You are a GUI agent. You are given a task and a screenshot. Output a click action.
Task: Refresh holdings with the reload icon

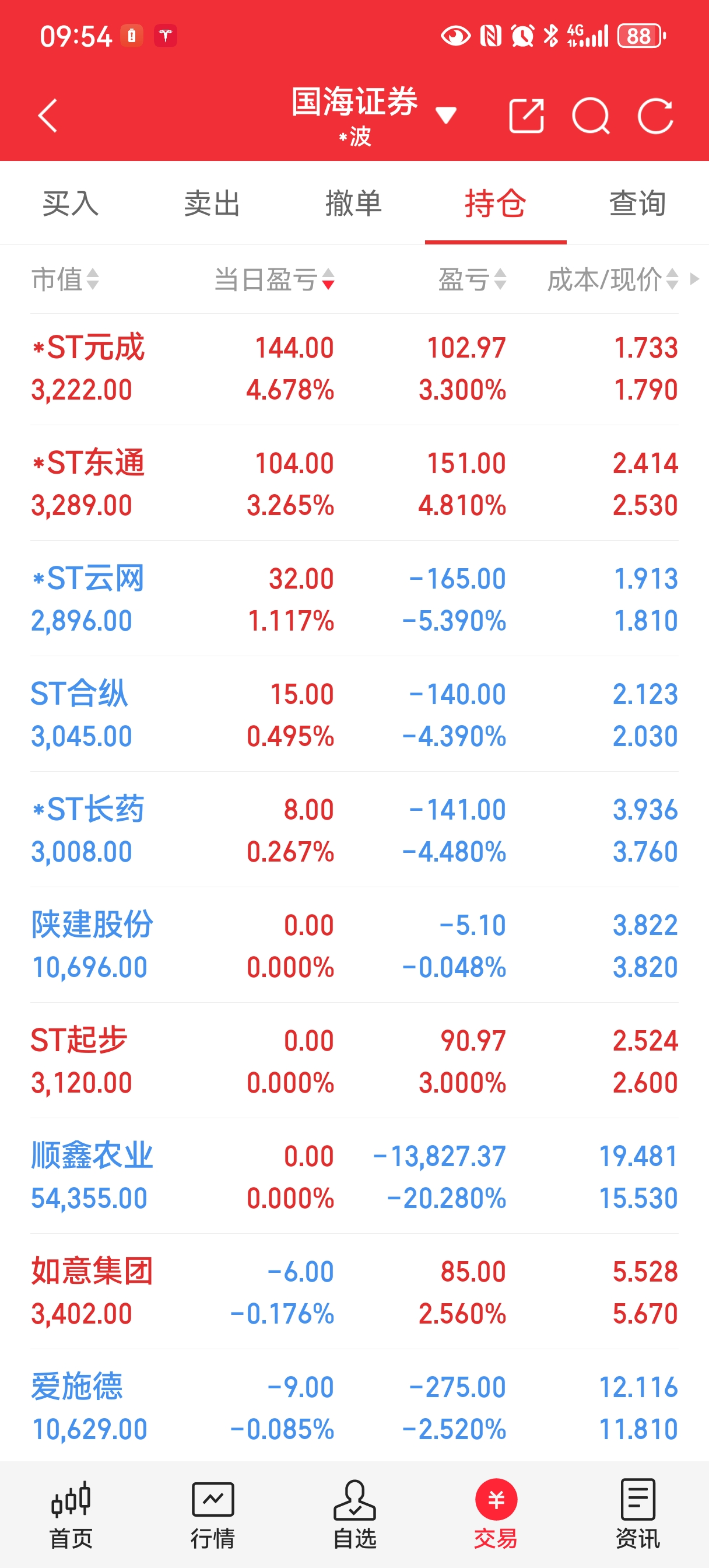tap(655, 116)
